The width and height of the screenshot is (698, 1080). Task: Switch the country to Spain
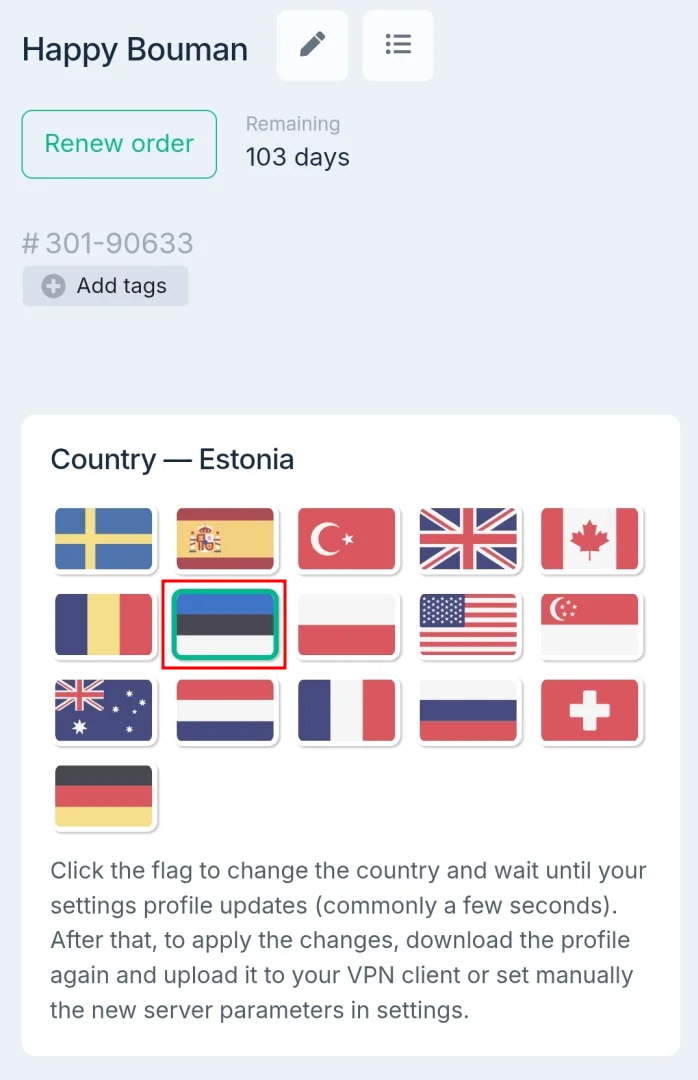click(x=225, y=539)
